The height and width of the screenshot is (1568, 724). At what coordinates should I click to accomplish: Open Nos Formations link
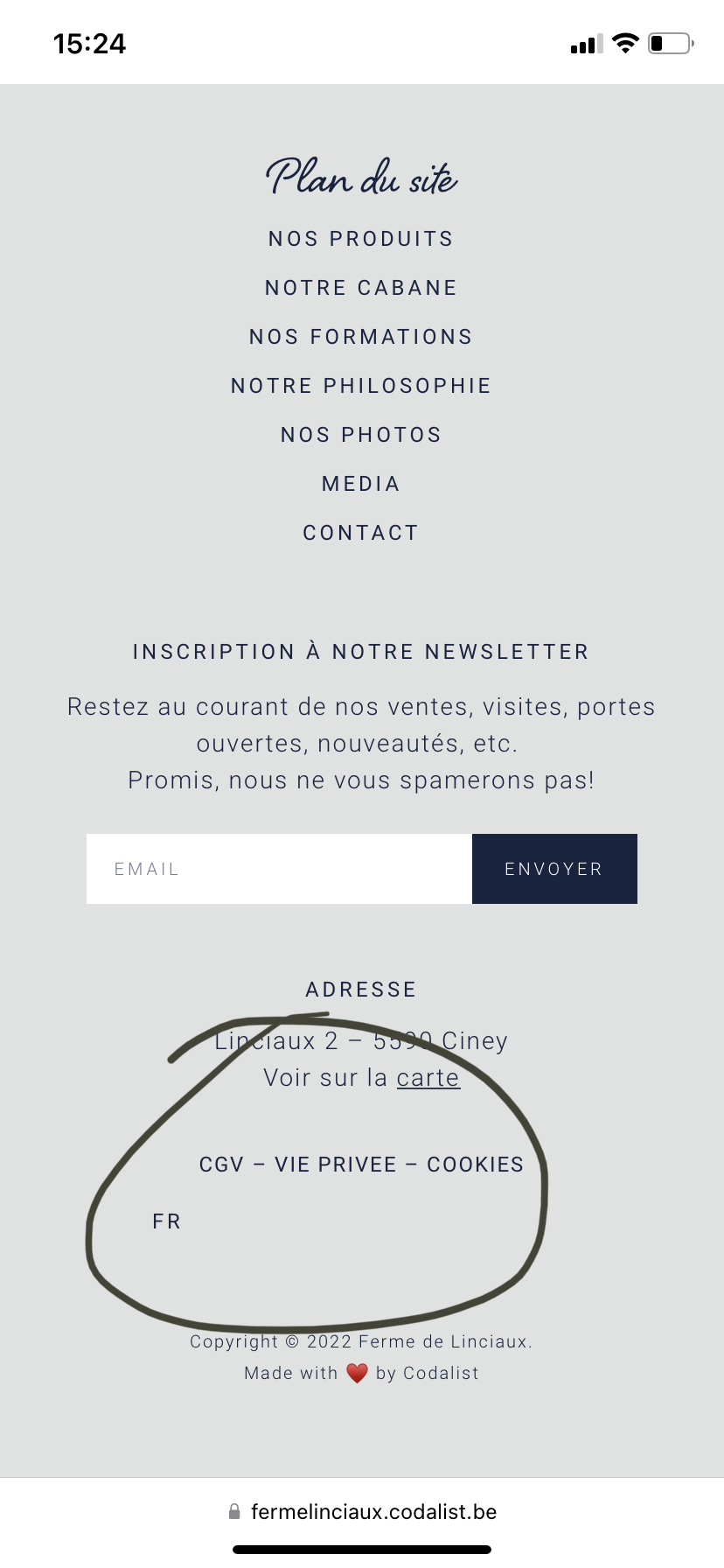[x=361, y=337]
